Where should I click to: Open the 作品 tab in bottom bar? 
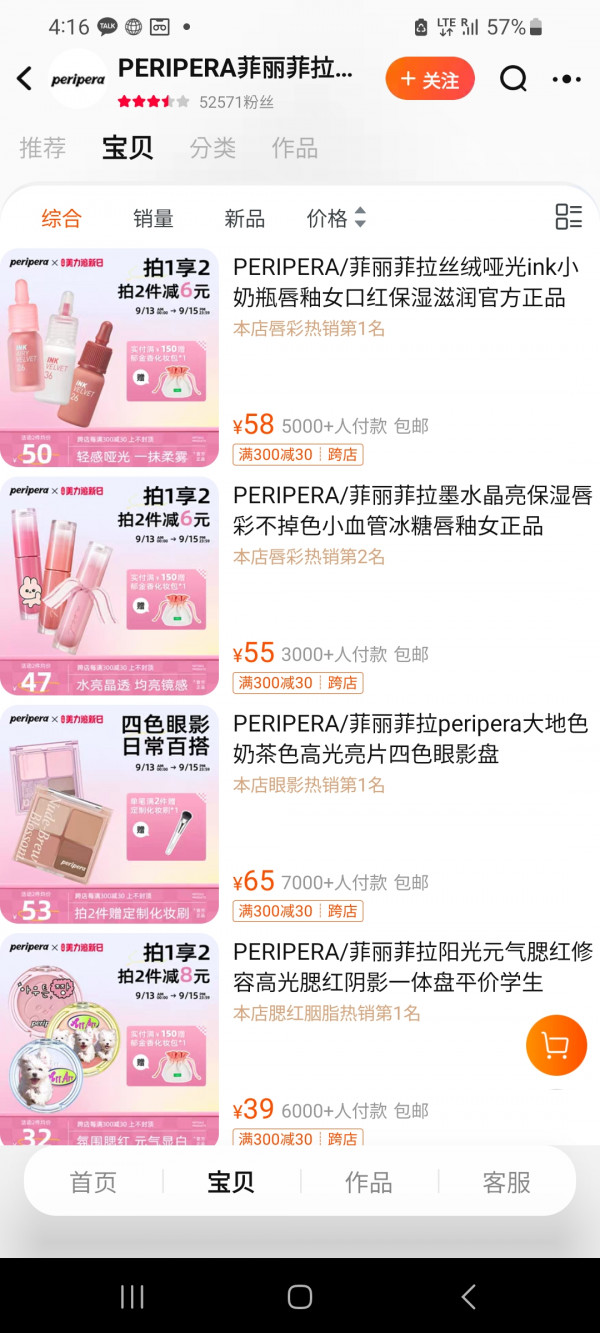(x=369, y=1182)
